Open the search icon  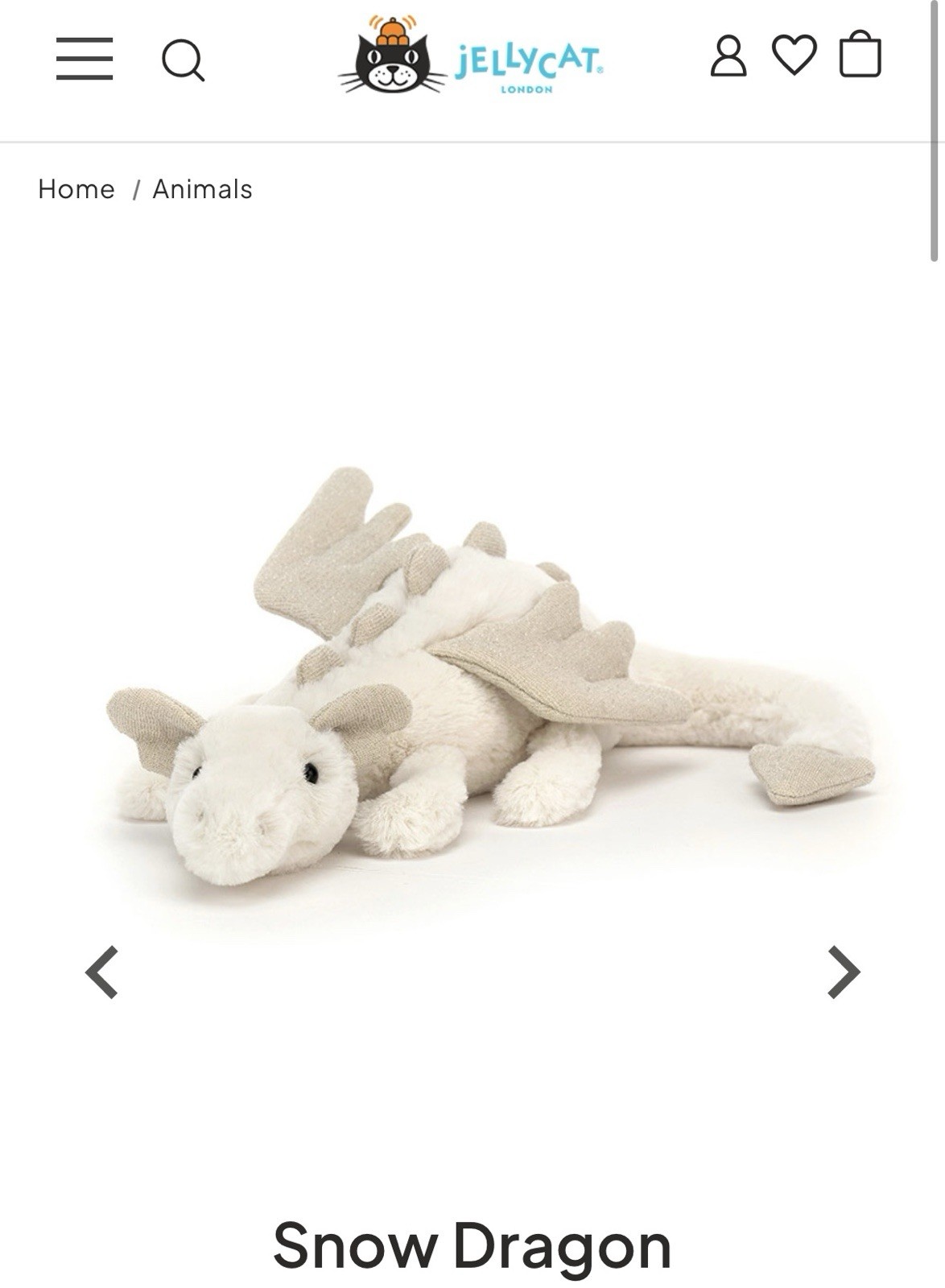(x=183, y=60)
